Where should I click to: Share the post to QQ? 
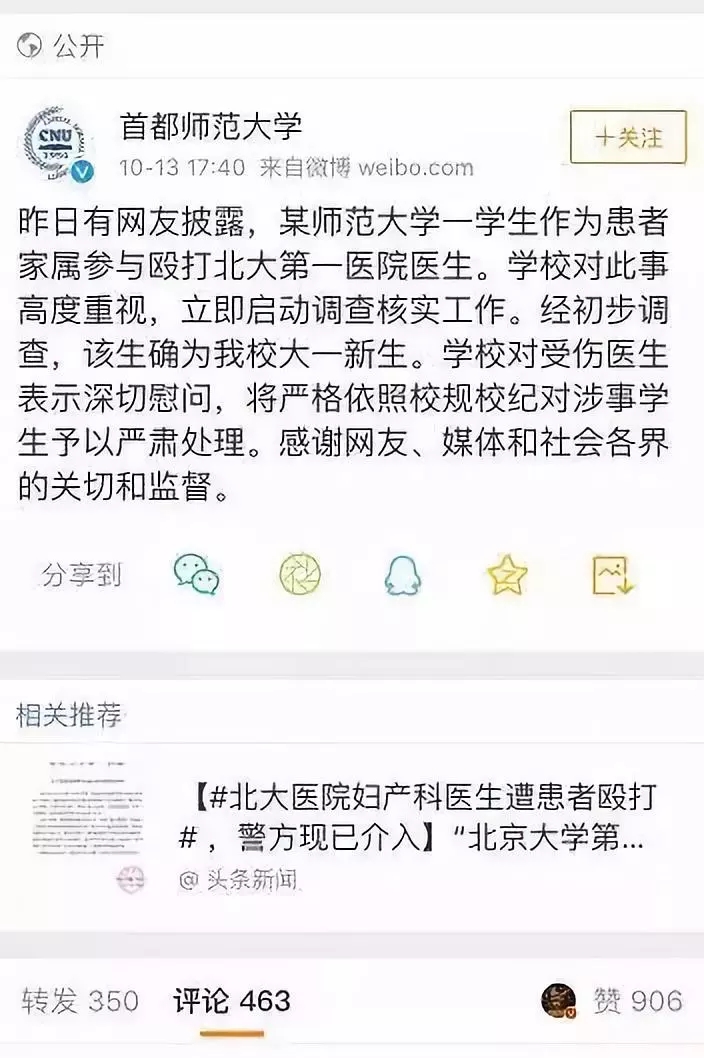[403, 575]
